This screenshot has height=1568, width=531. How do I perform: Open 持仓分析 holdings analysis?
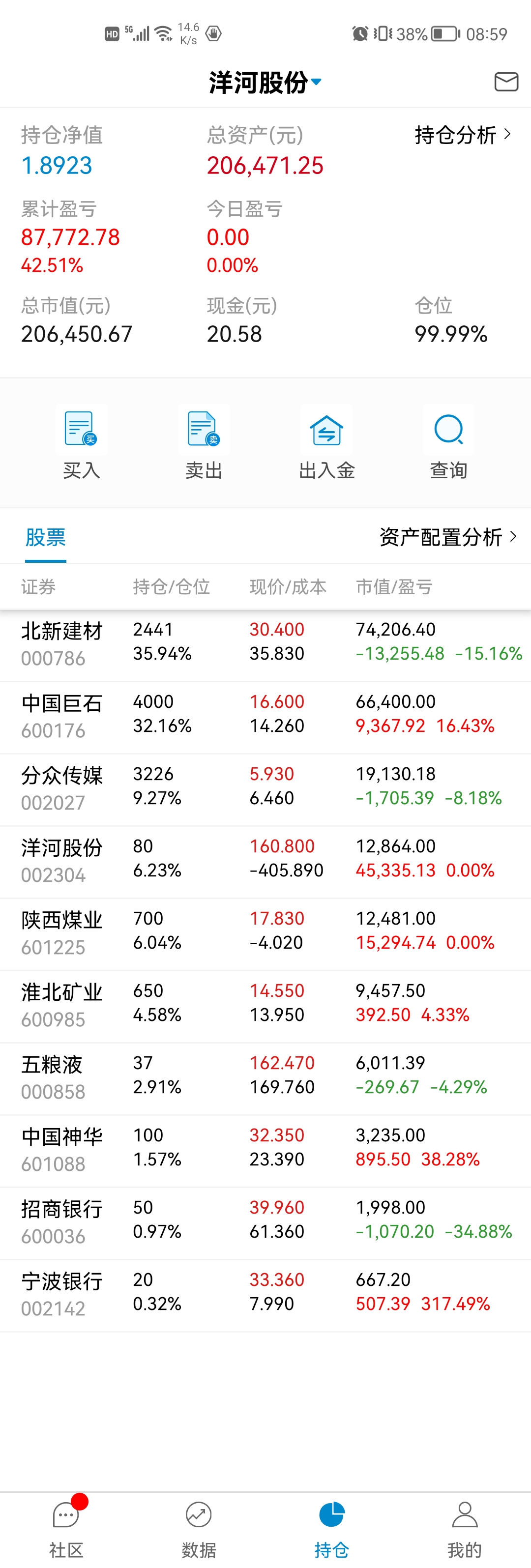coord(462,135)
